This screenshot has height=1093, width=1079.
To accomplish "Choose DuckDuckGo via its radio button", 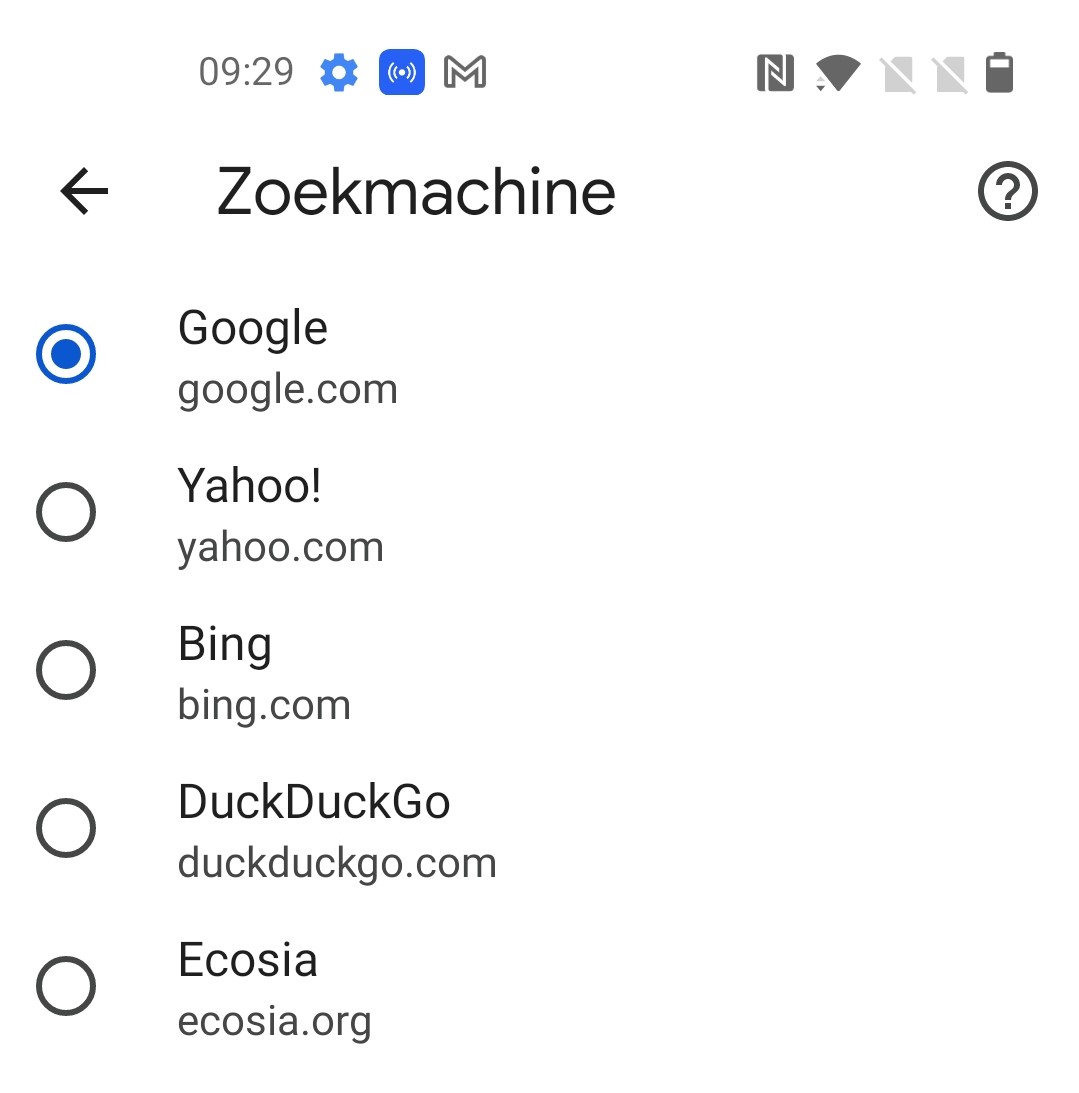I will click(x=66, y=828).
